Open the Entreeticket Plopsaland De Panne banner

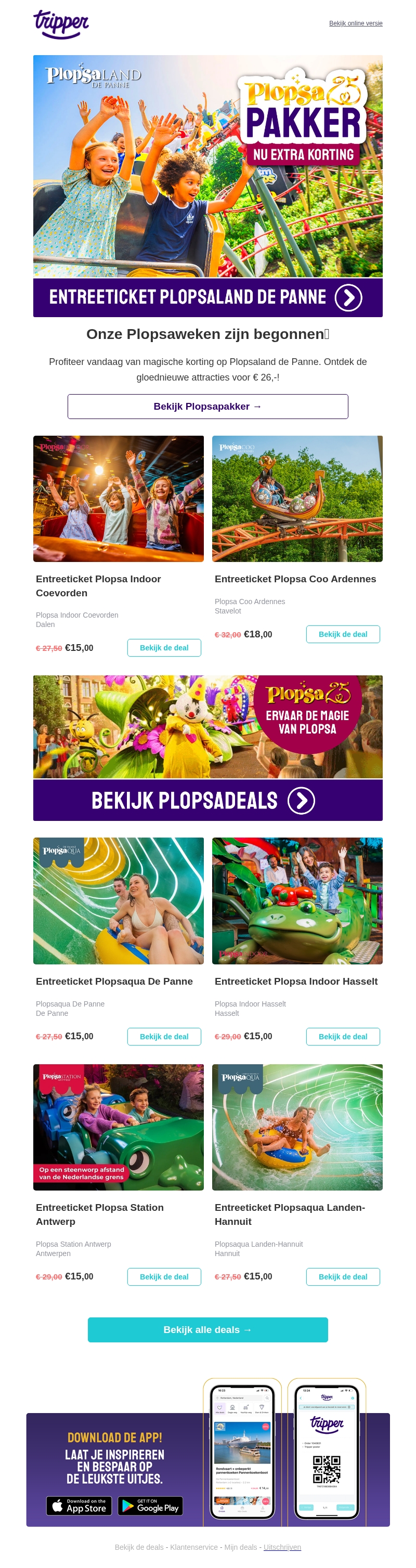[207, 297]
